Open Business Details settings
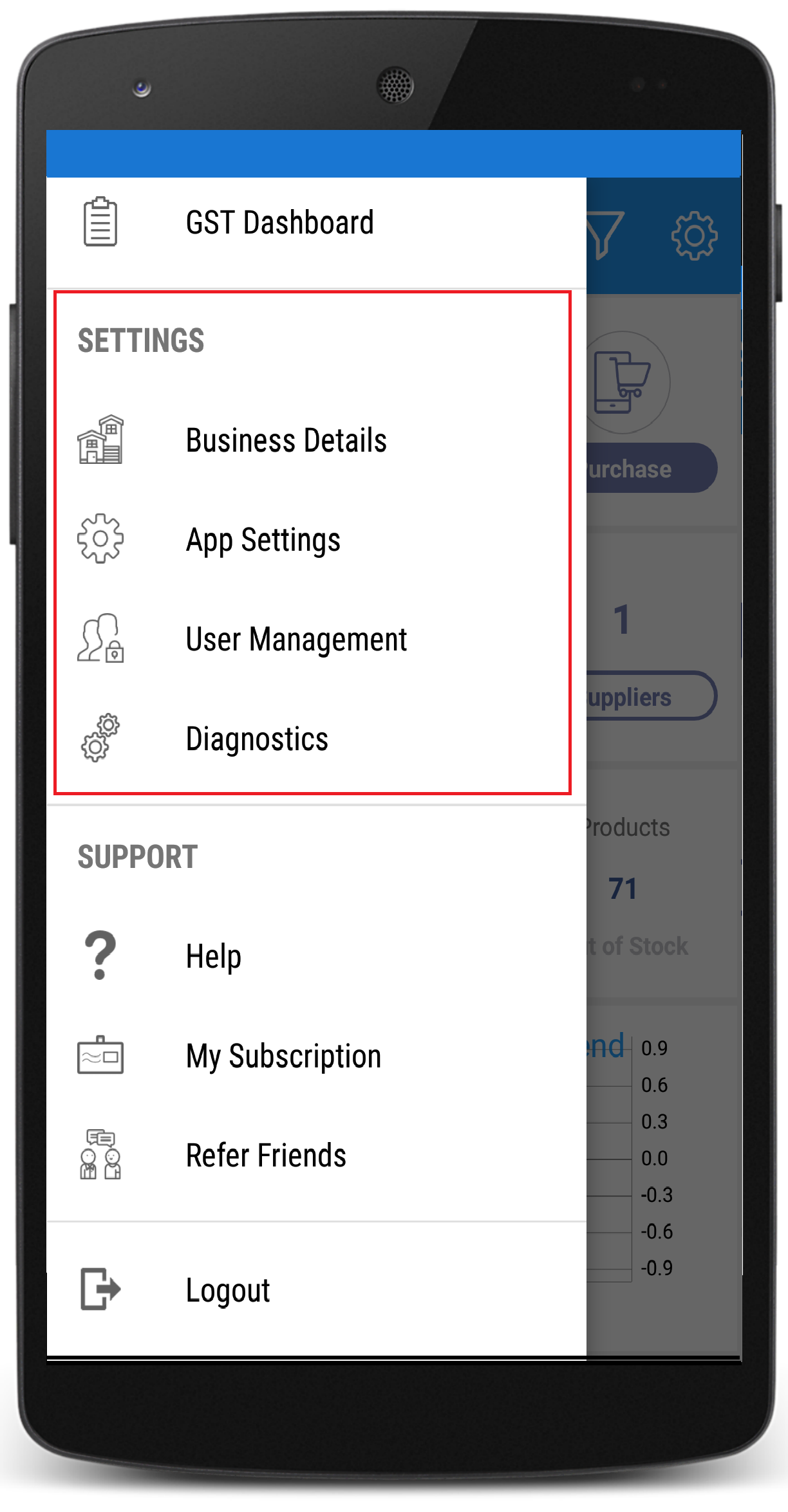The width and height of the screenshot is (788, 1512). tap(316, 441)
